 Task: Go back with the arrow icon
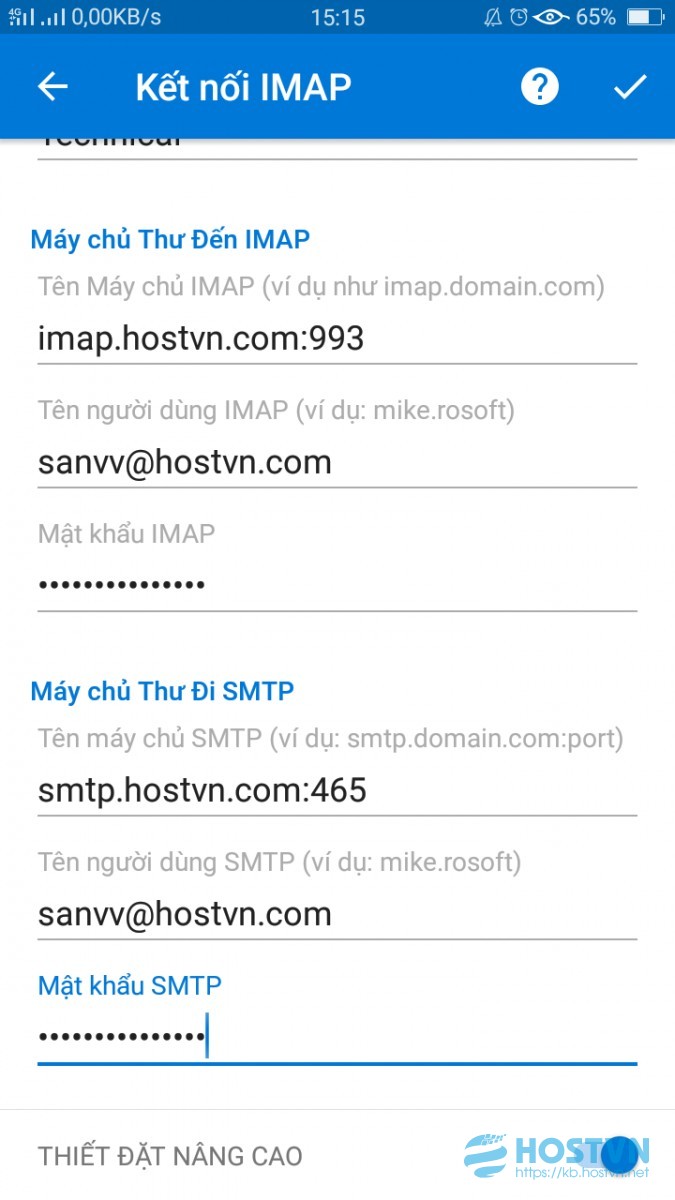(x=53, y=87)
